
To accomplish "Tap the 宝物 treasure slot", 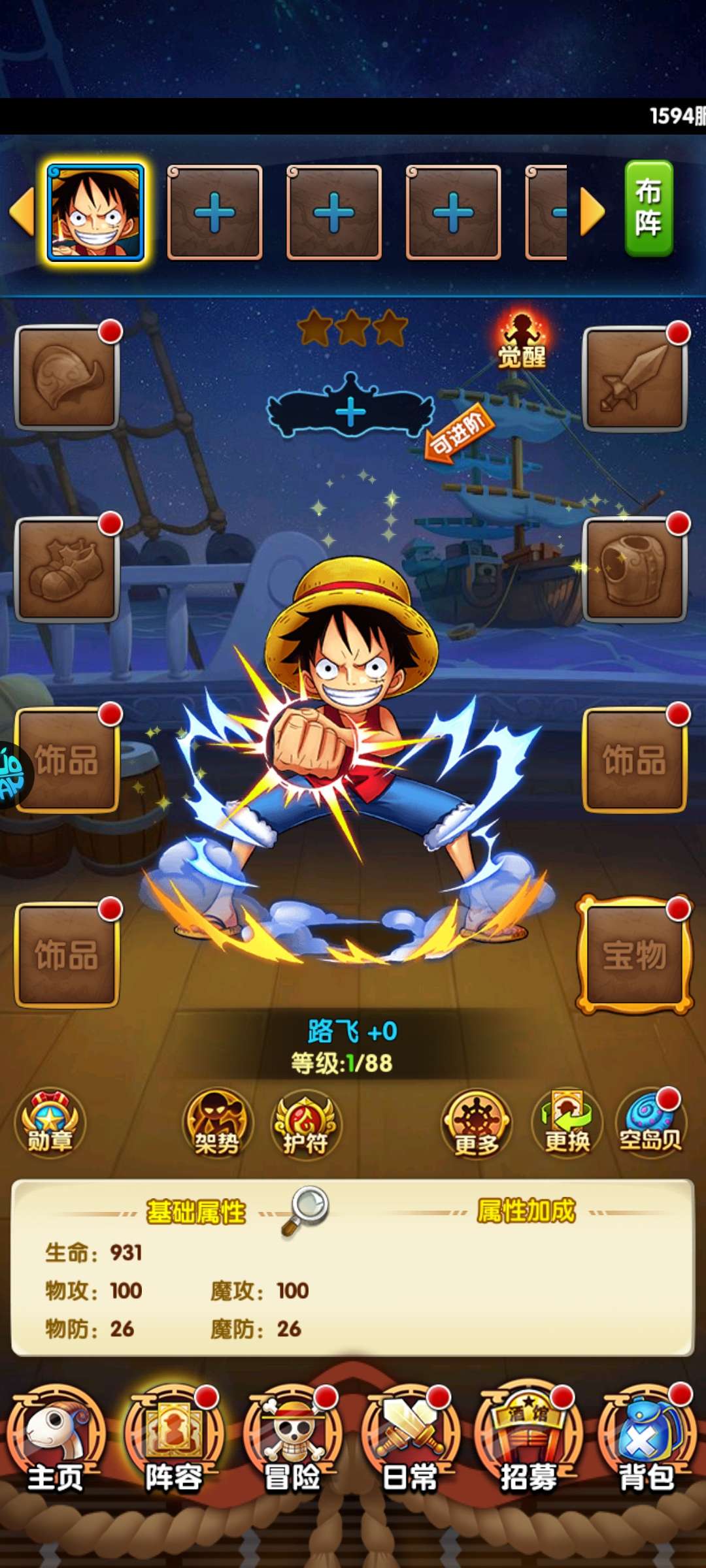I will click(x=634, y=954).
